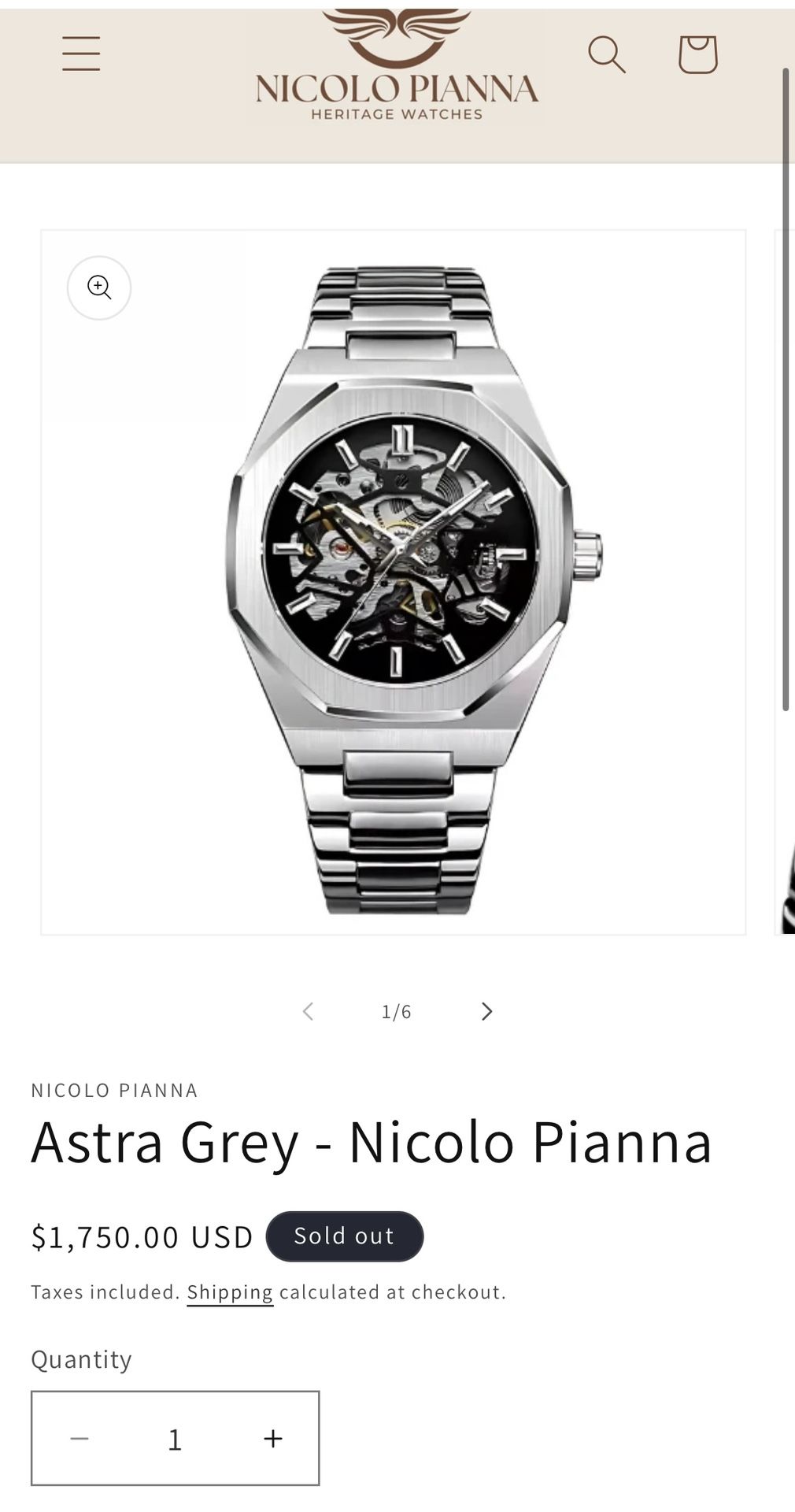Tap the Nicolo Pianna logo to go home
Screen dimensions: 795x1512
click(396, 66)
